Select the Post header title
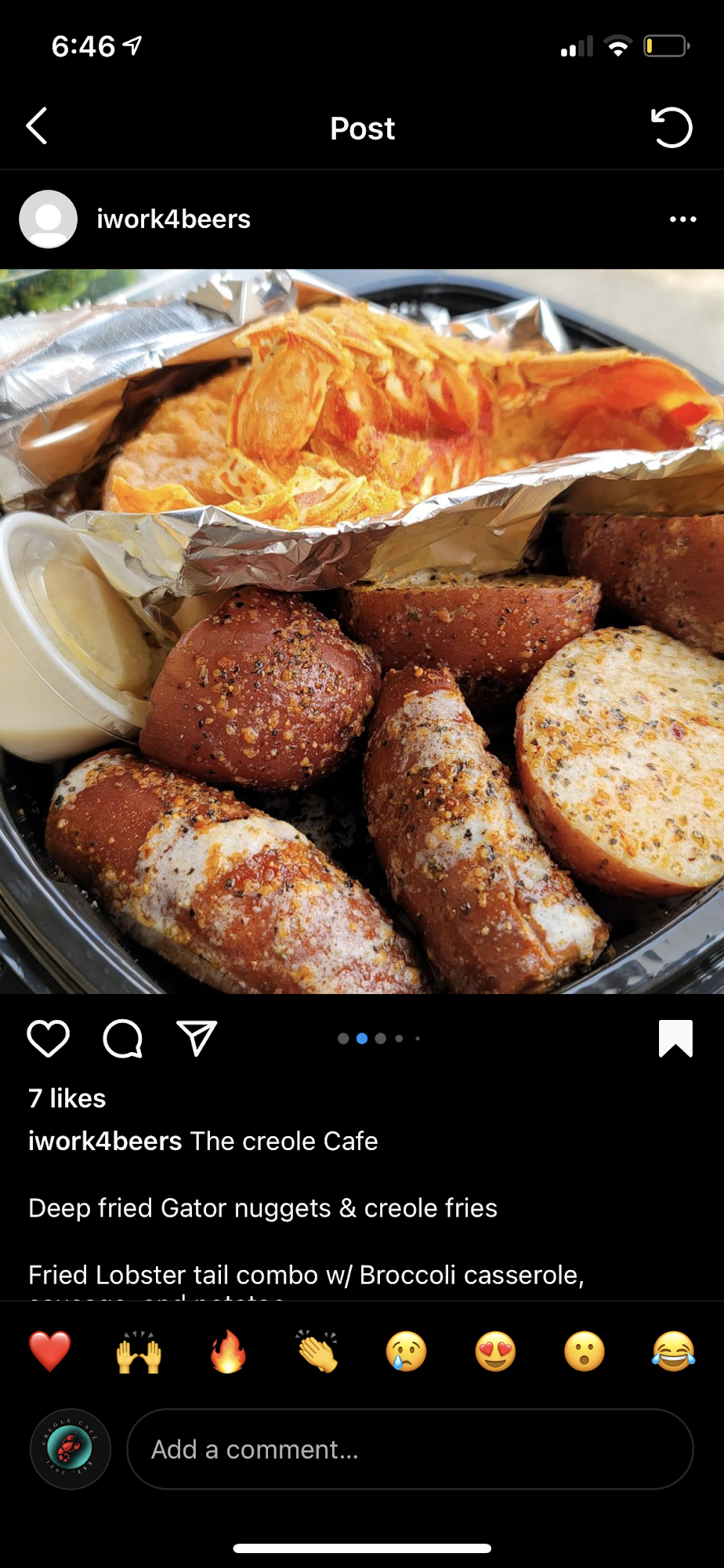Image resolution: width=724 pixels, height=1568 pixels. click(362, 128)
